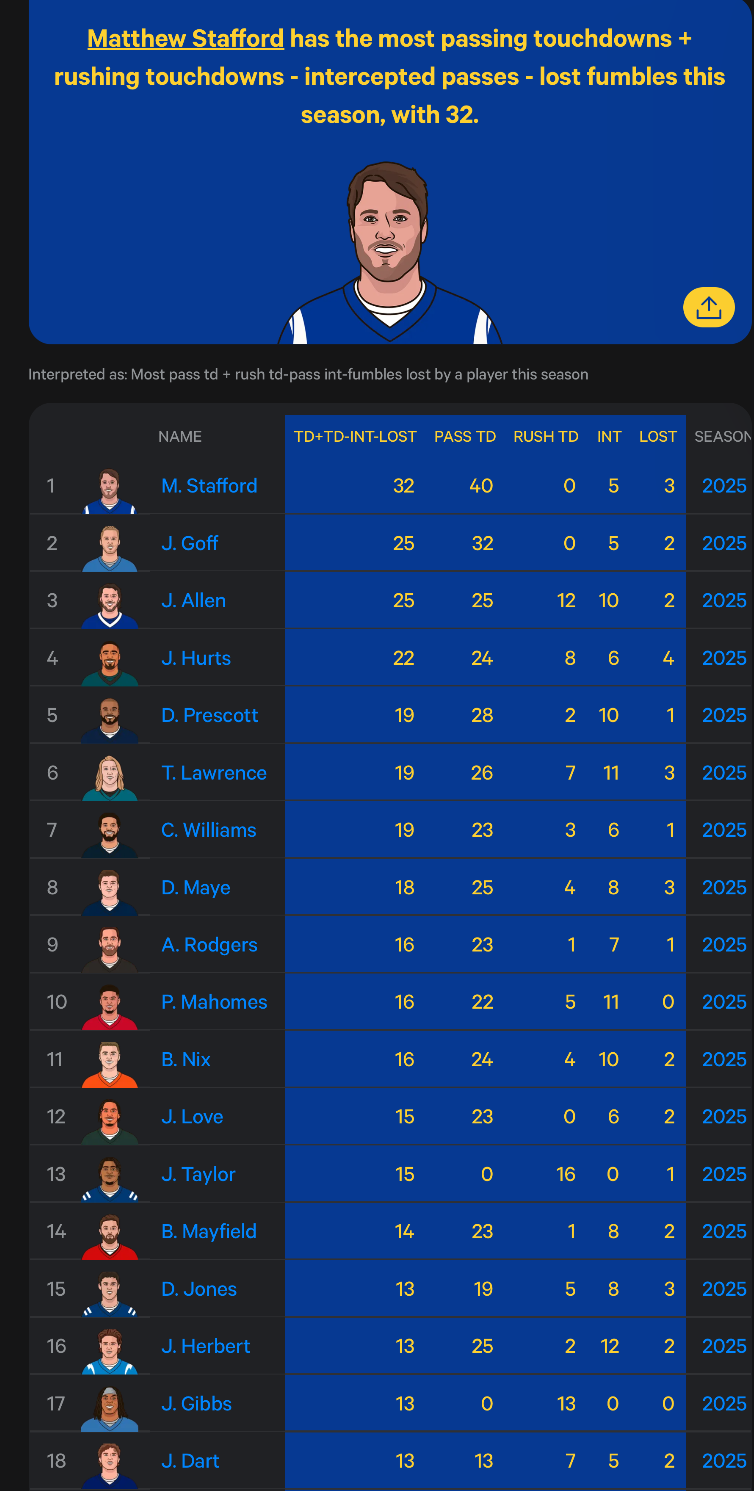
Task: Open the underlined Matthew Stafford link
Action: [x=186, y=39]
